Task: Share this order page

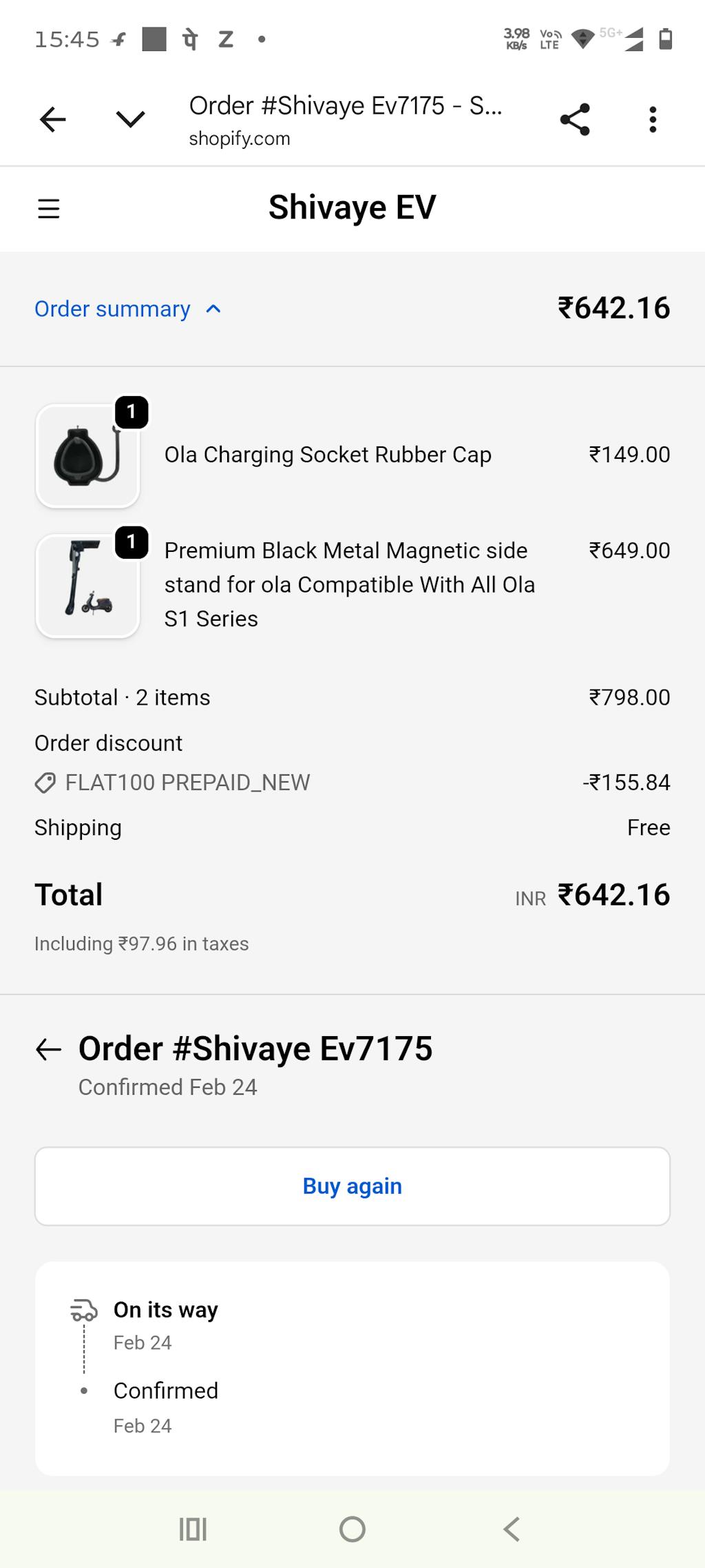Action: pos(575,120)
